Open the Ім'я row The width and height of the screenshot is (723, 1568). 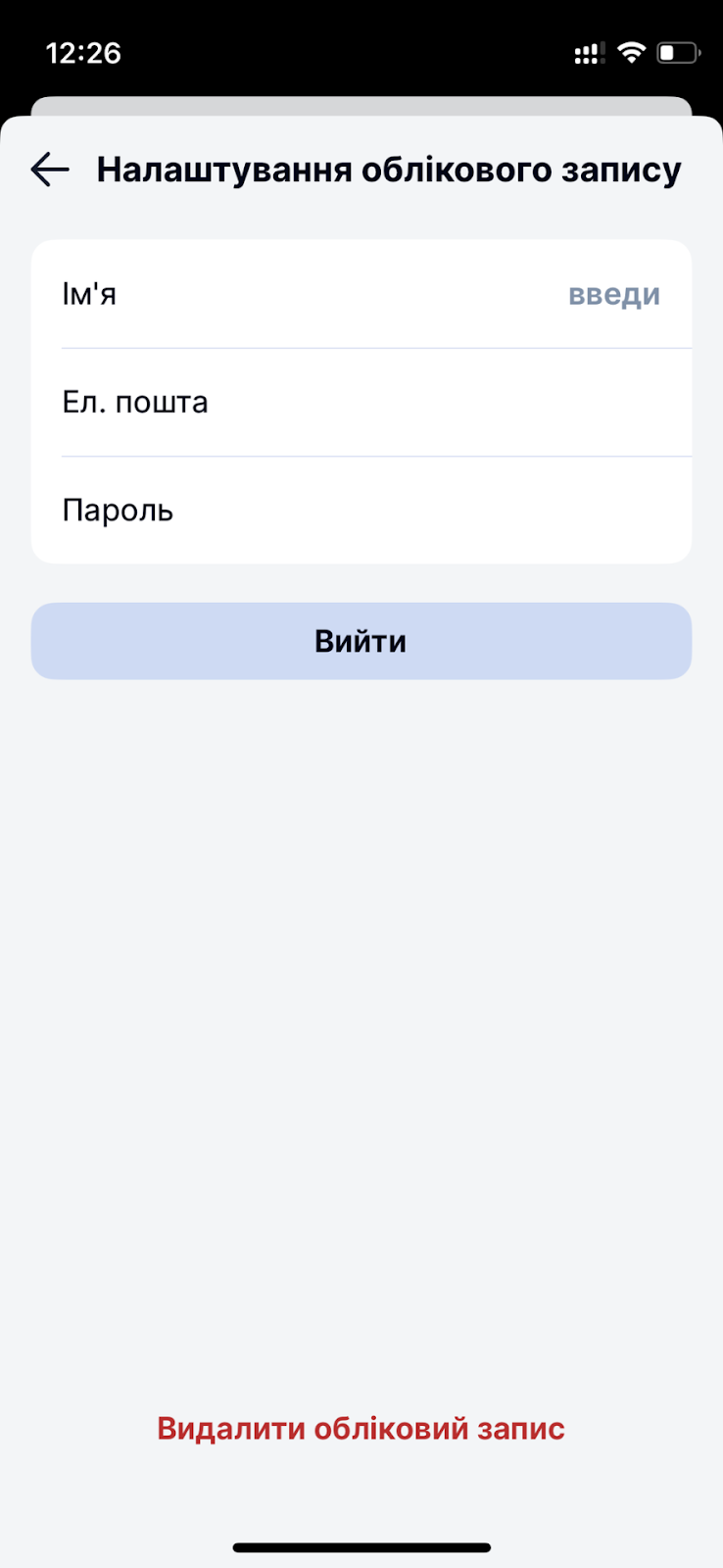coord(361,294)
